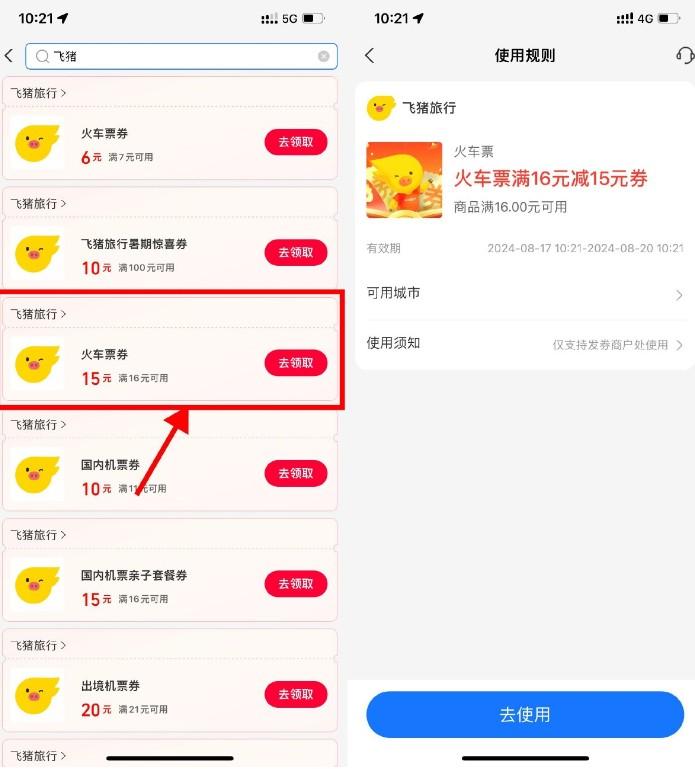Claim the 20元 出境机票券 coupon
Screen dimensions: 695x769
pos(295,694)
